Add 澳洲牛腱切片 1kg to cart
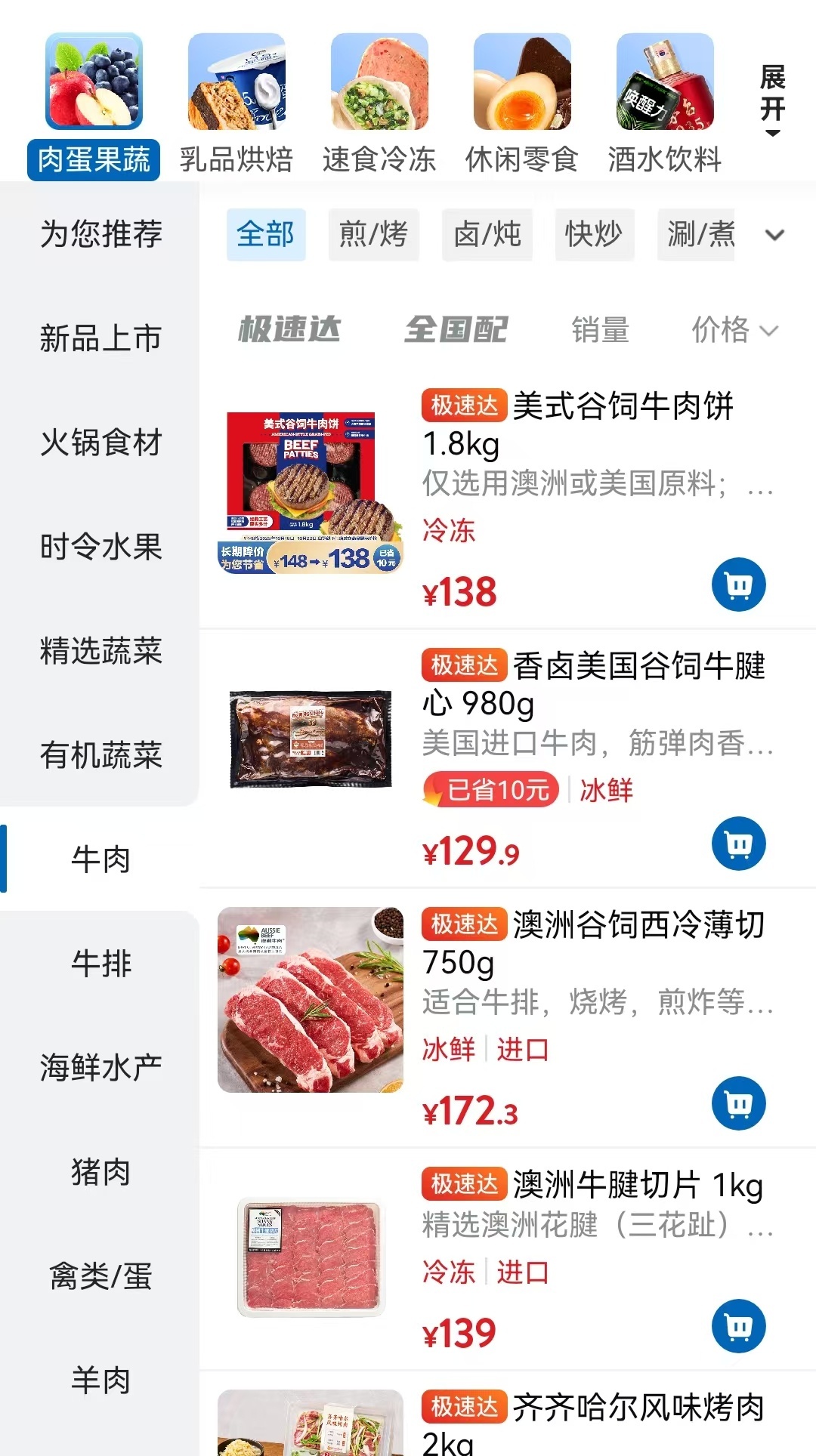Viewport: 816px width, 1456px height. point(738,1326)
